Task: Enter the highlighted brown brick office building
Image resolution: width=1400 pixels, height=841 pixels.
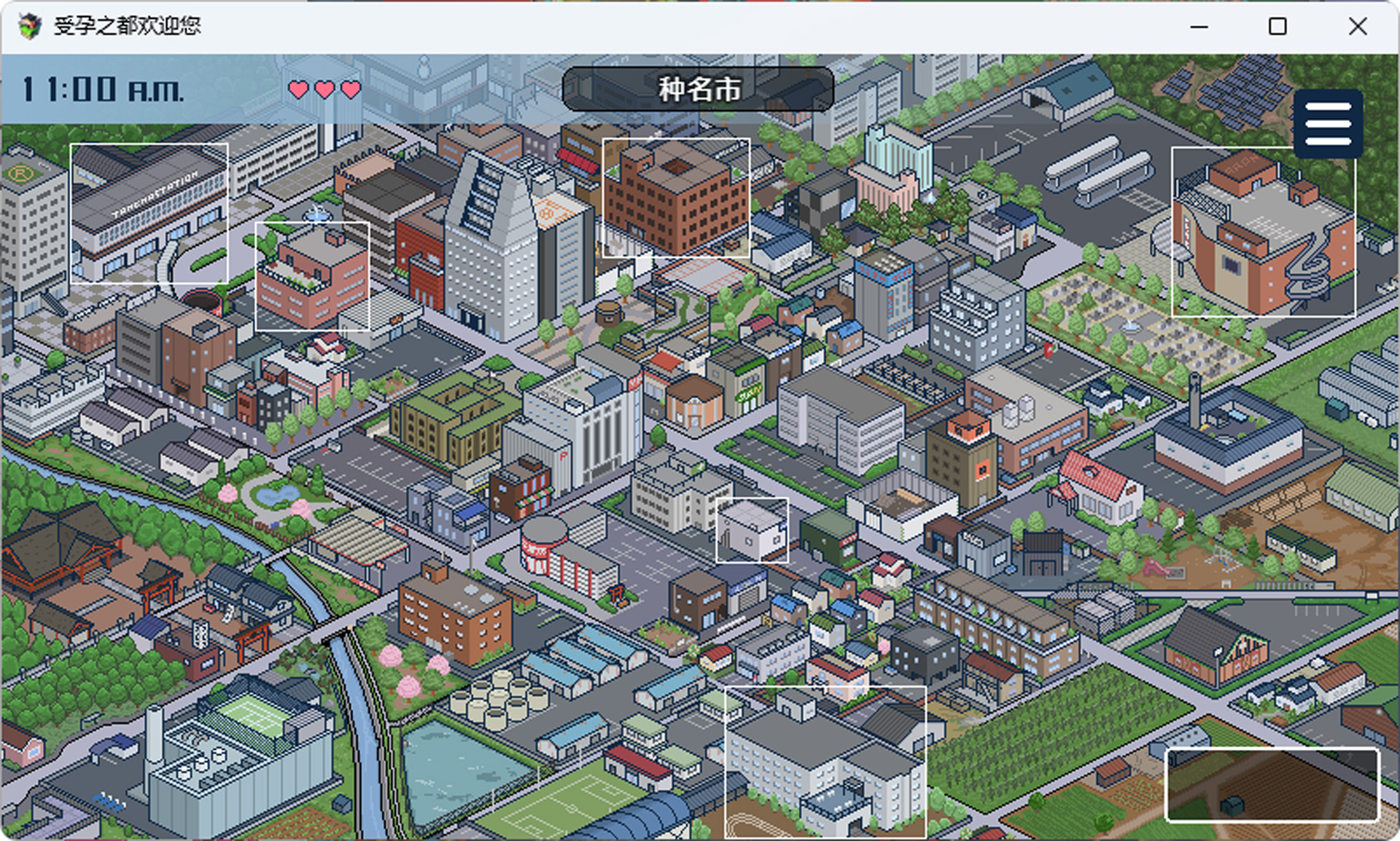Action: tap(675, 197)
